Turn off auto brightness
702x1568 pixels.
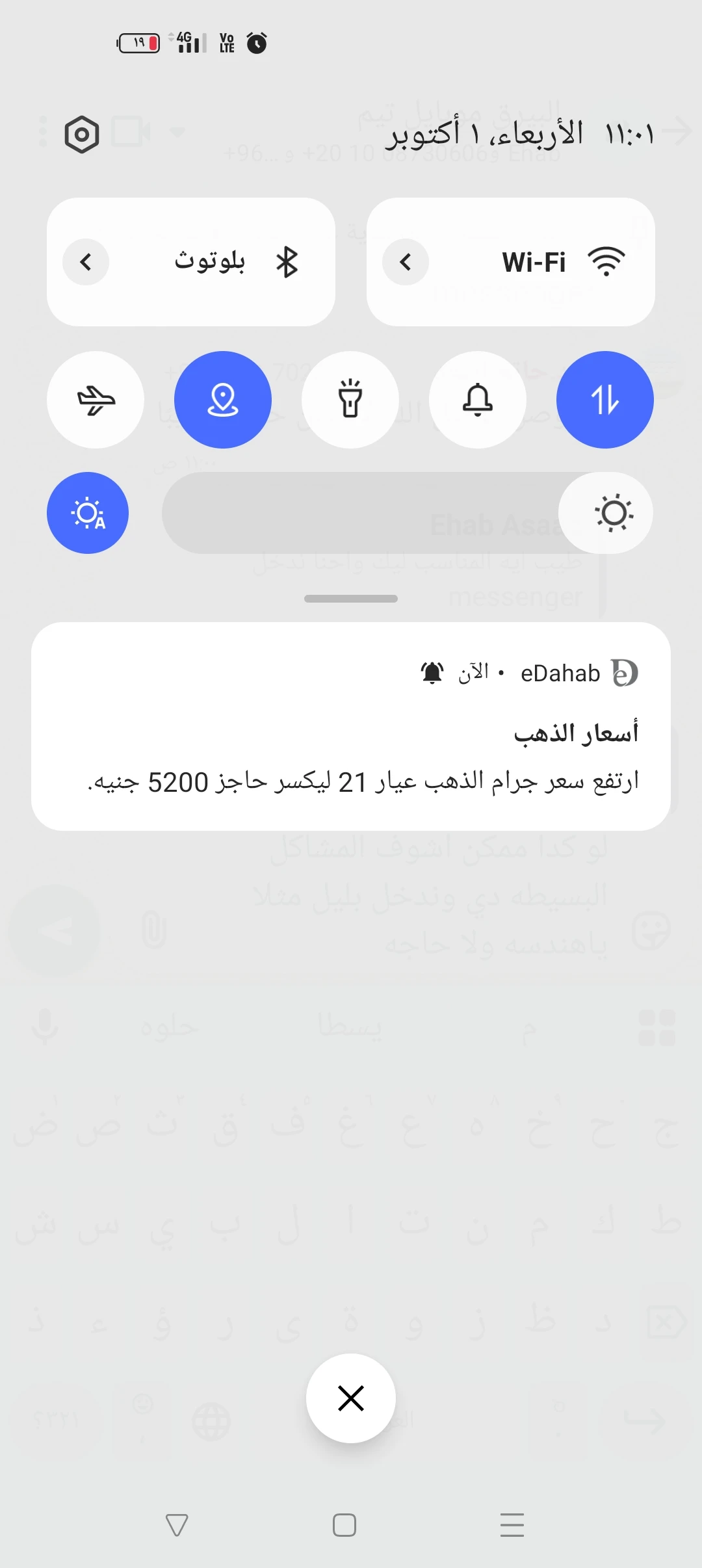click(88, 513)
